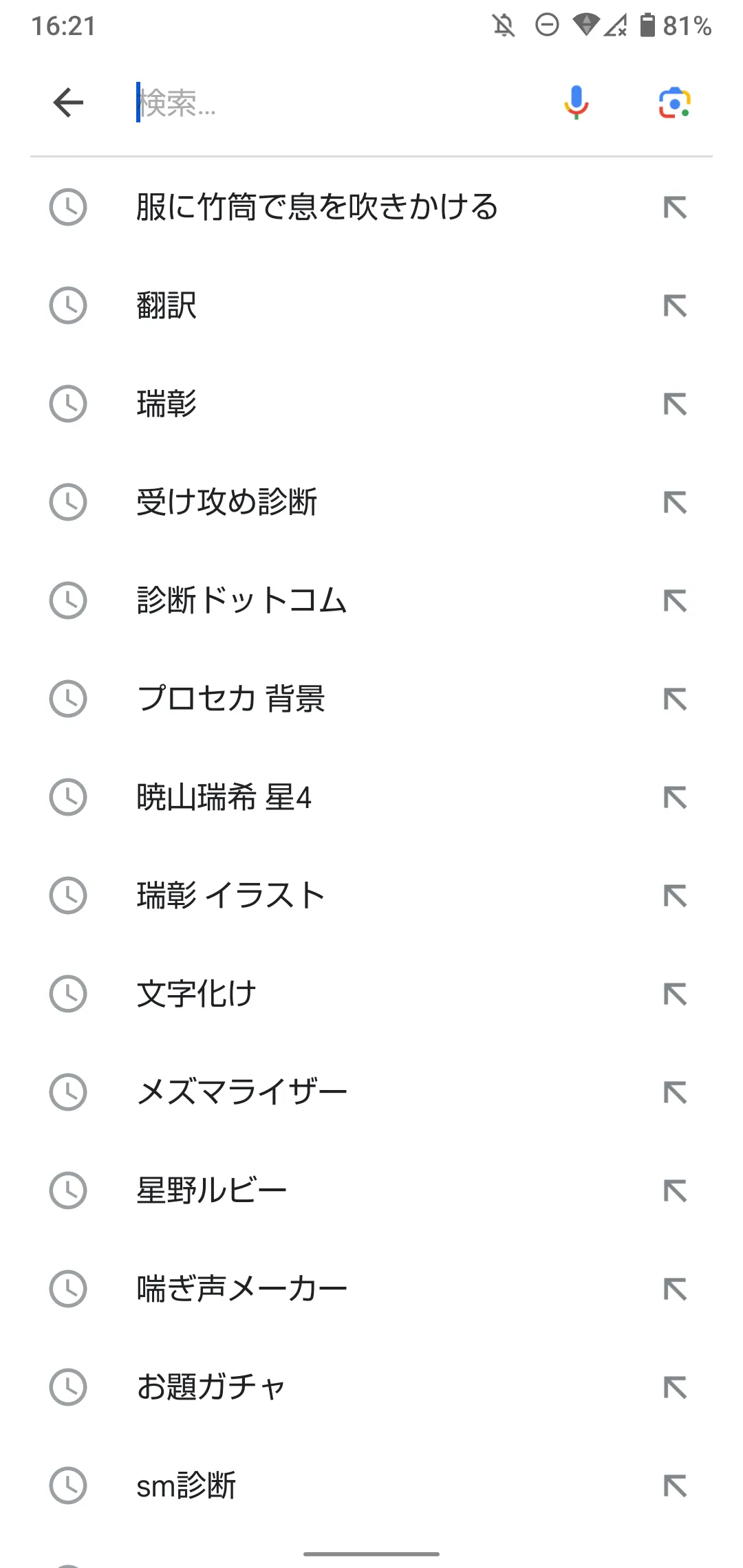Select the suggestion メズマライザー
743x1568 pixels.
tap(371, 1092)
